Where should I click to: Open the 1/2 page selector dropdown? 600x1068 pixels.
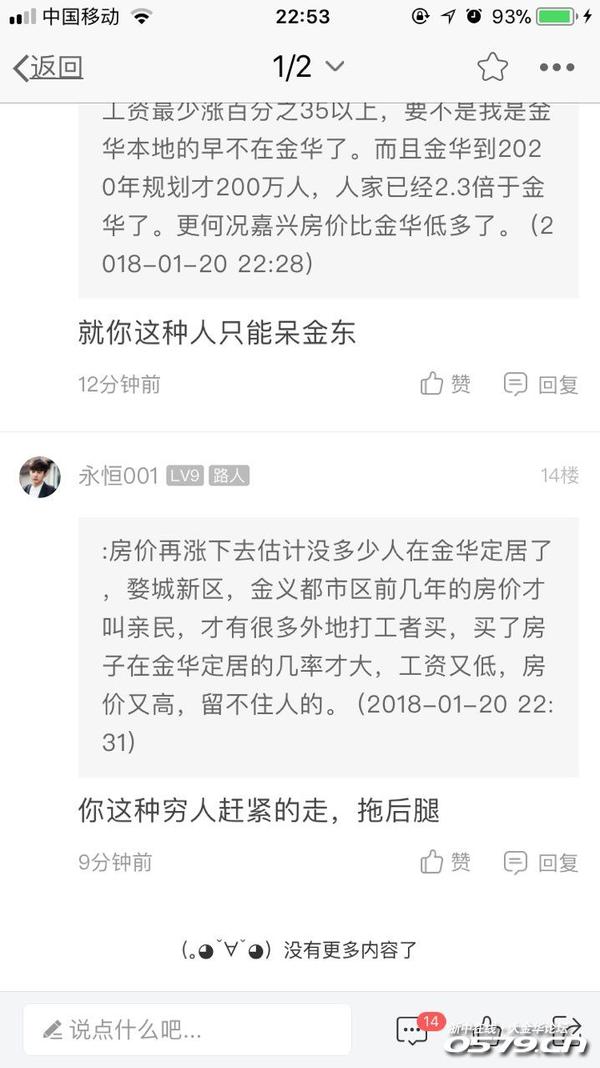coord(308,67)
